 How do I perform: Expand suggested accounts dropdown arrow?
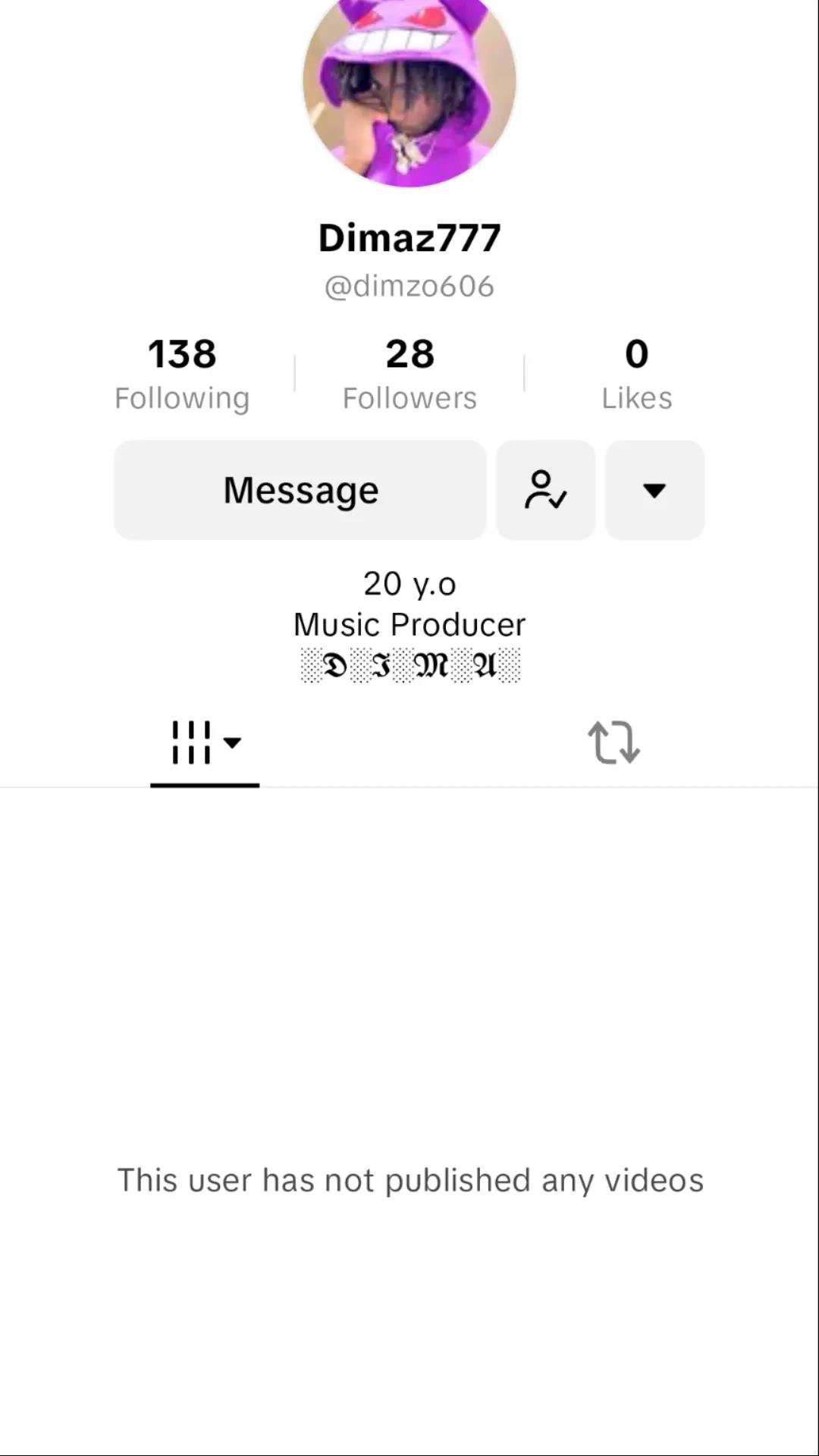point(654,490)
